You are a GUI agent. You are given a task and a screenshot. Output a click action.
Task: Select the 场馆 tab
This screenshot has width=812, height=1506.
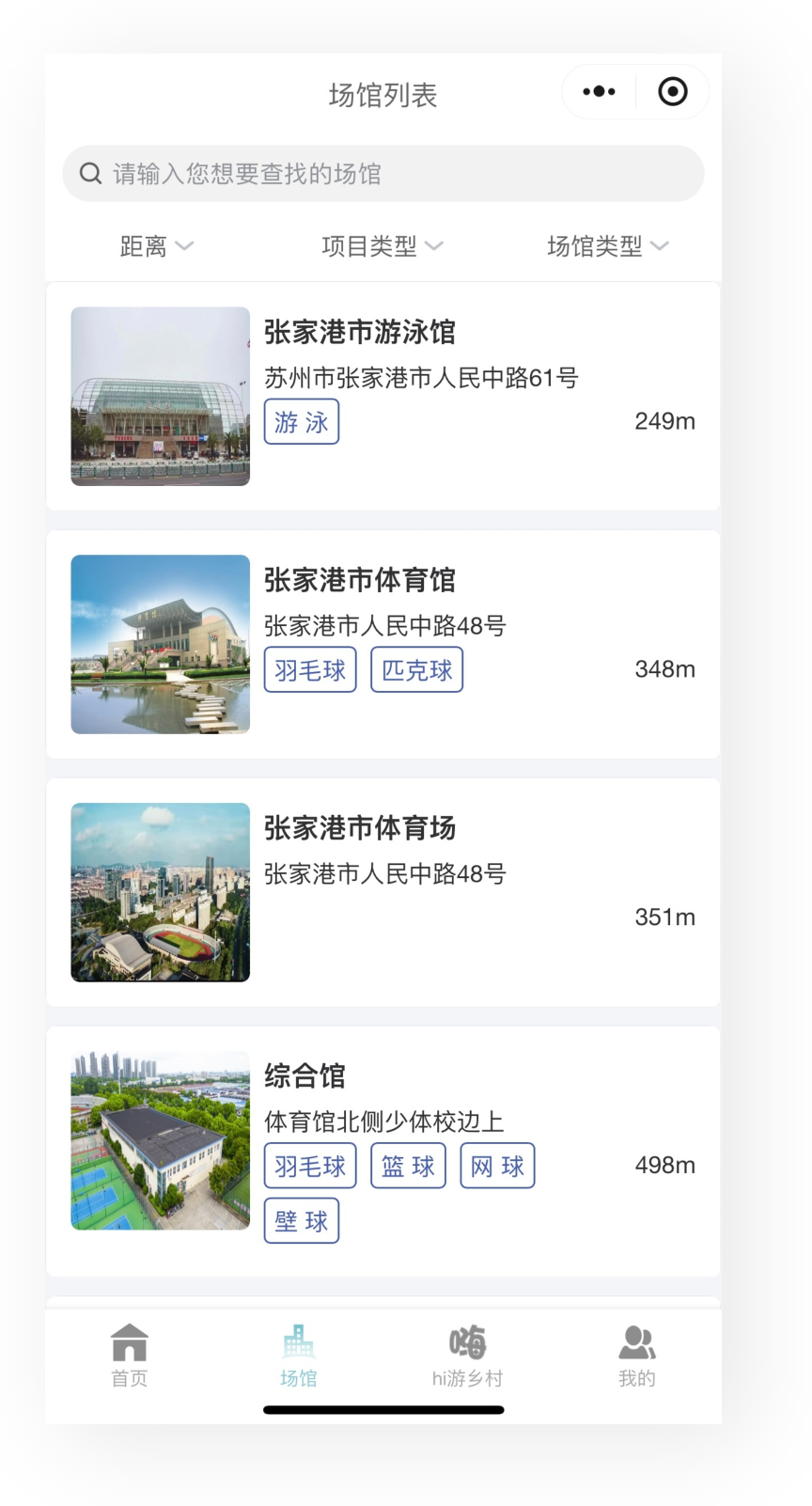tap(299, 1356)
